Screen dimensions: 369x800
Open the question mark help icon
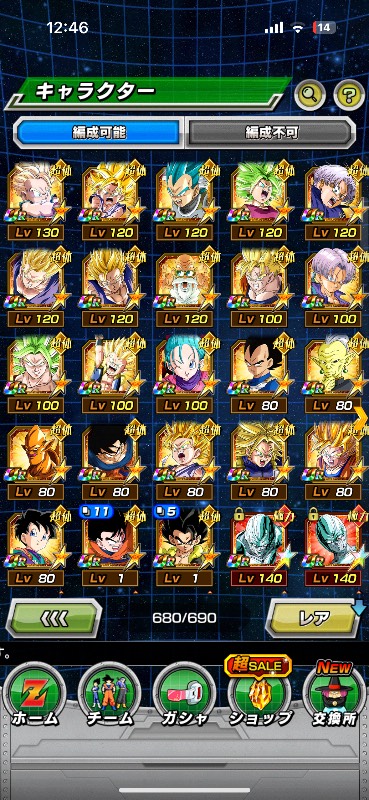349,93
